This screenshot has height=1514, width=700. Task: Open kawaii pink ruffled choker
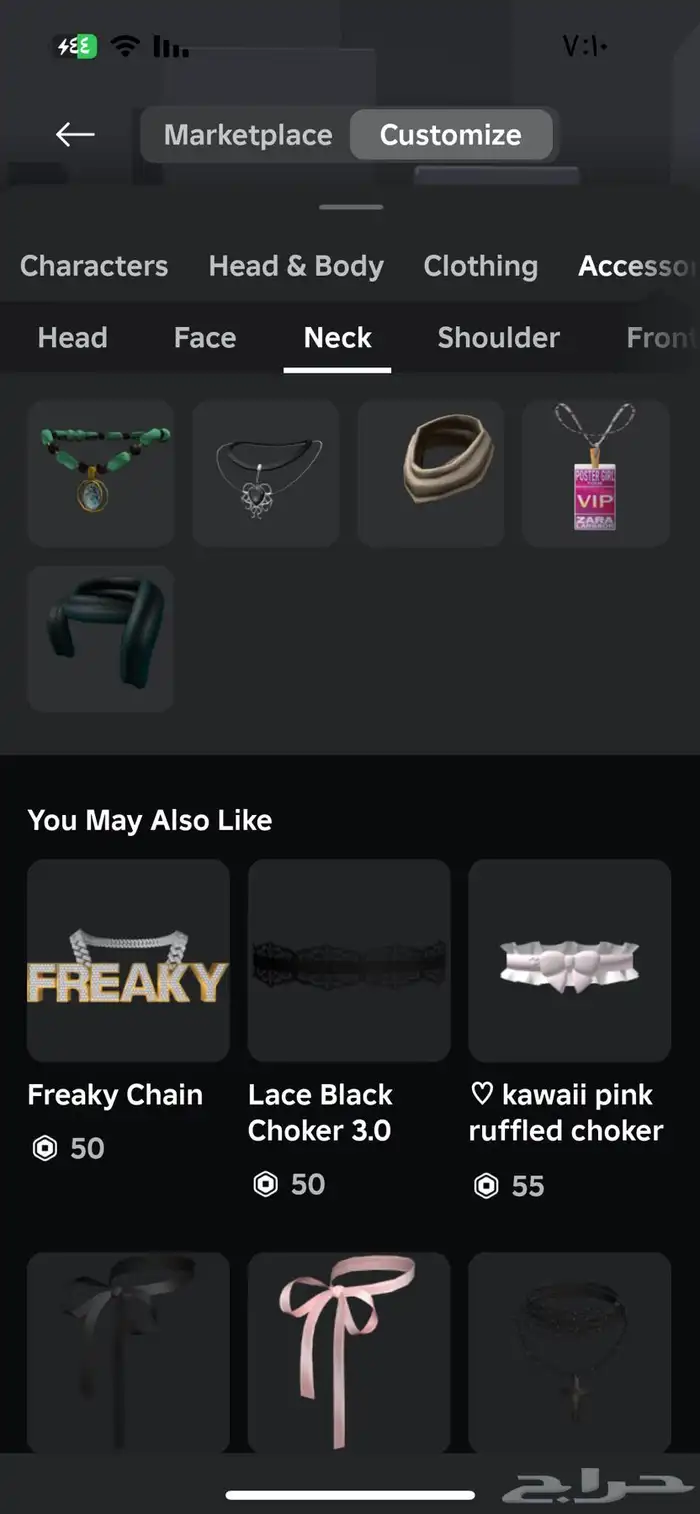[x=569, y=960]
